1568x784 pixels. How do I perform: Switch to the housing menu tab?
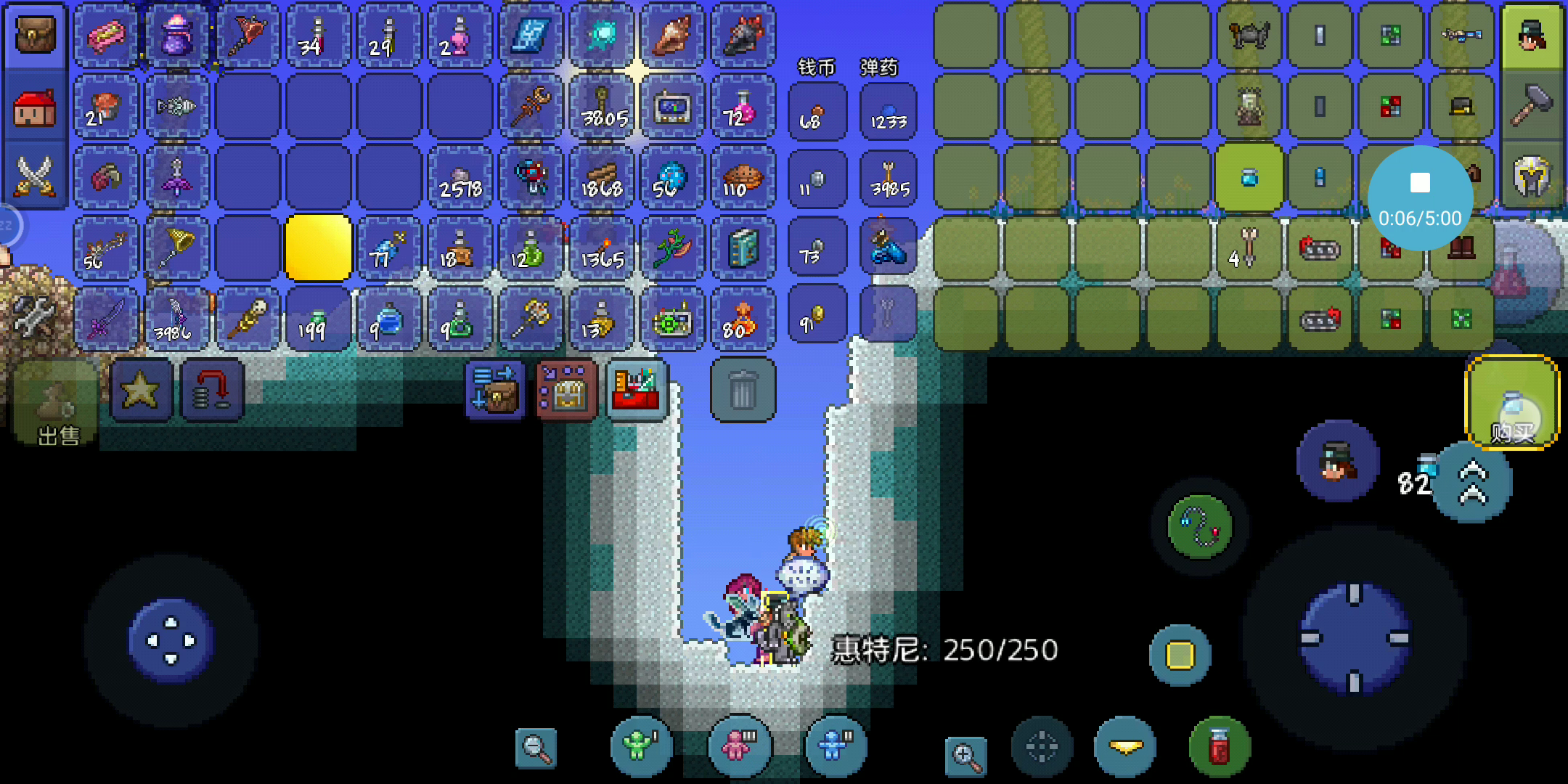35,107
